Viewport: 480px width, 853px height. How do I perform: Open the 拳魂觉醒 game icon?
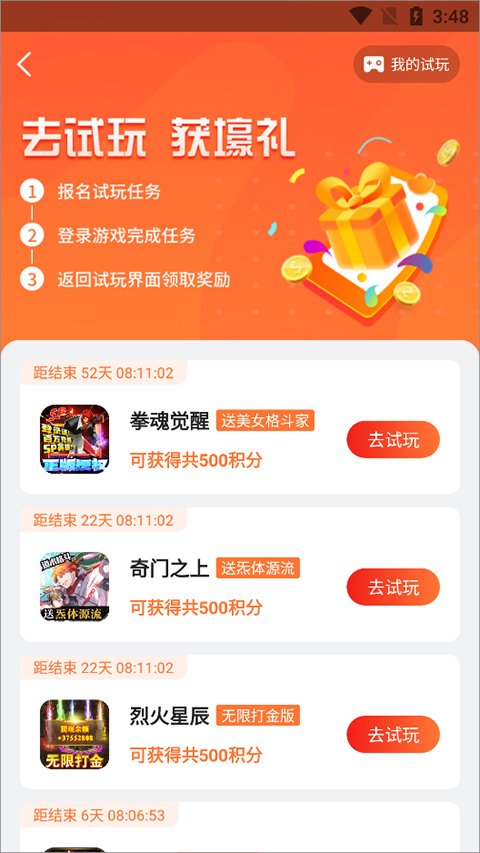coord(75,439)
